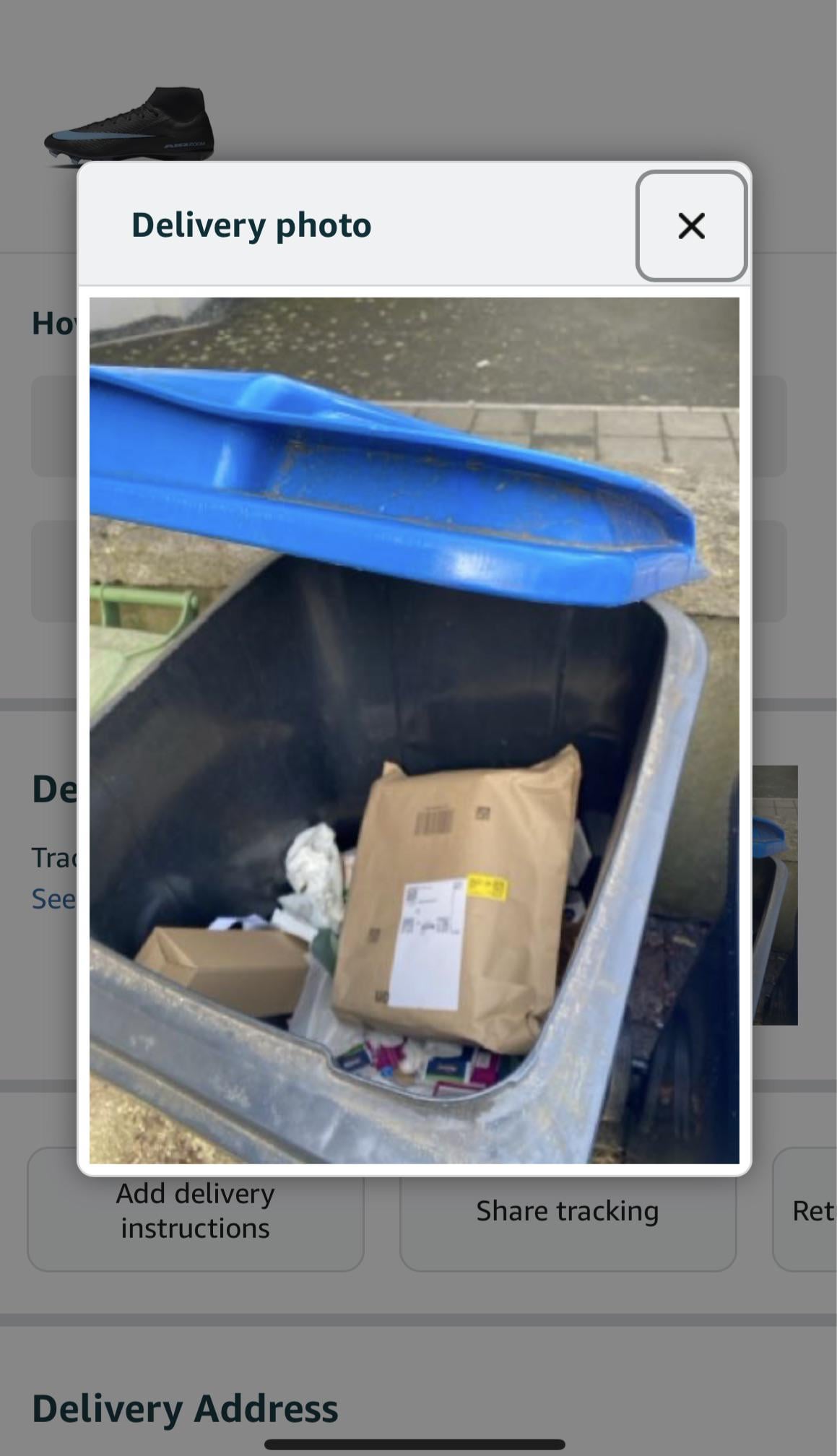Close the Delivery photo dialog
The width and height of the screenshot is (837, 1456).
point(691,226)
